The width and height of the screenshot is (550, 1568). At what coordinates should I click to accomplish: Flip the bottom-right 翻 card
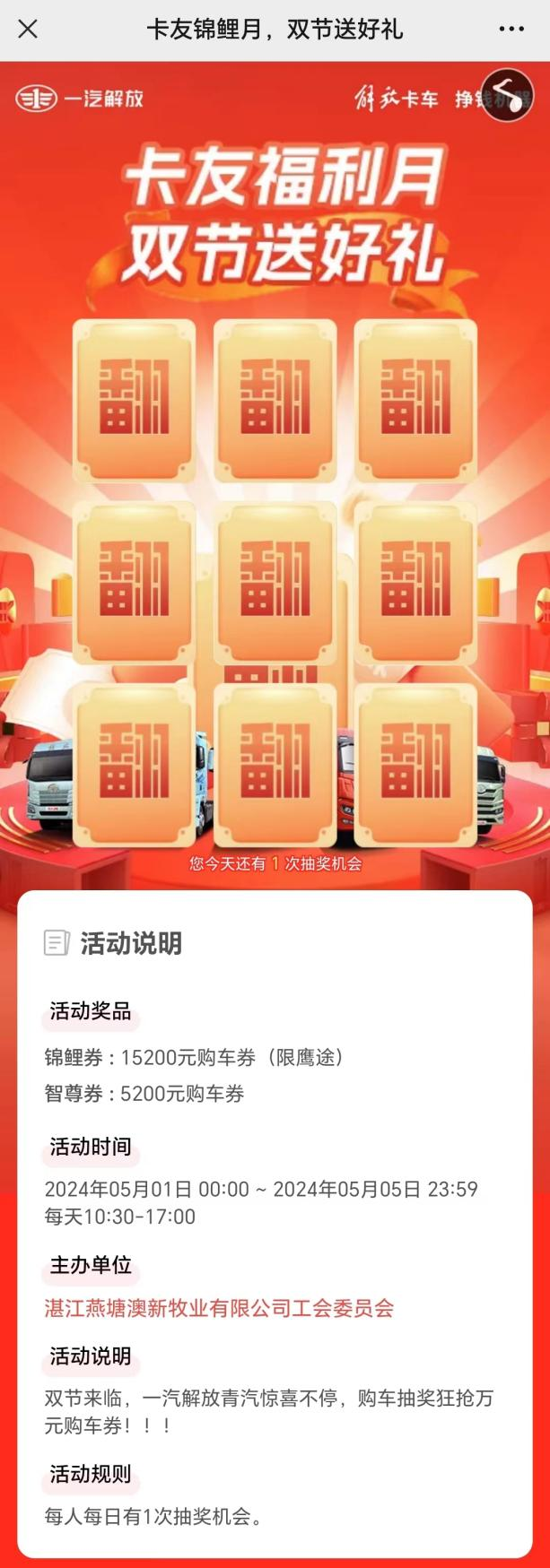415,765
